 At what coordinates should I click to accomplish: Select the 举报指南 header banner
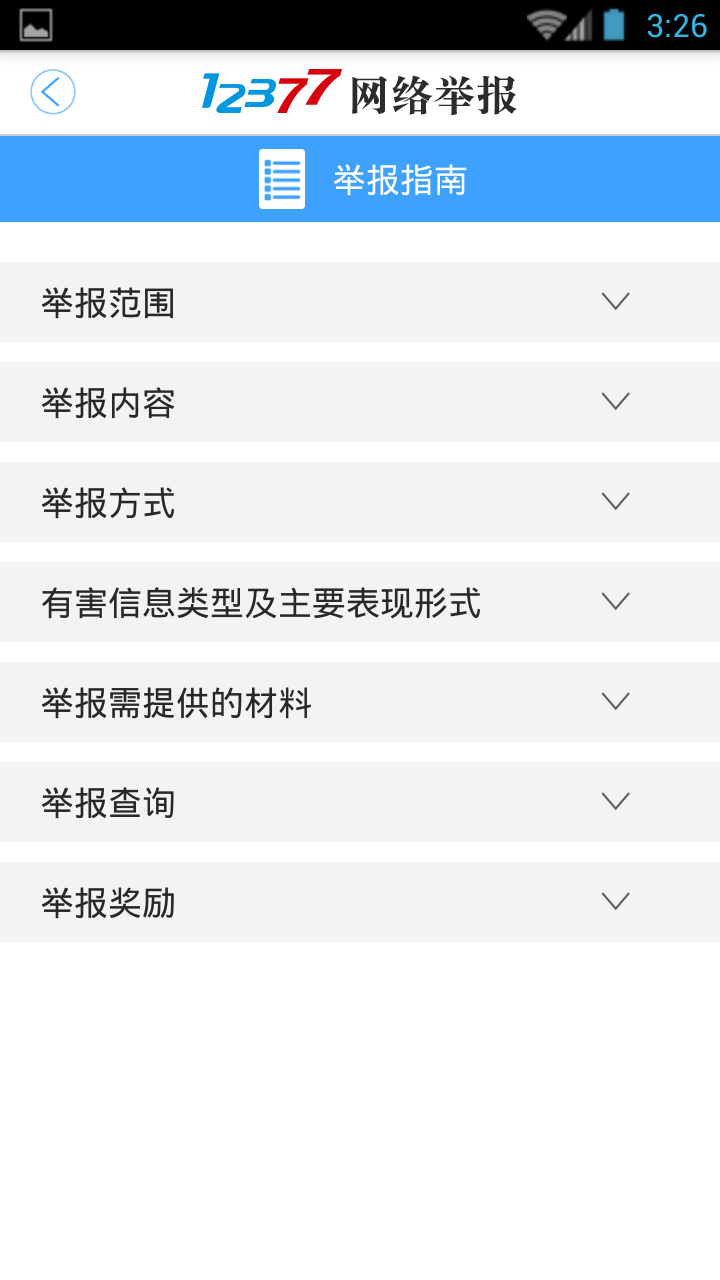[360, 179]
